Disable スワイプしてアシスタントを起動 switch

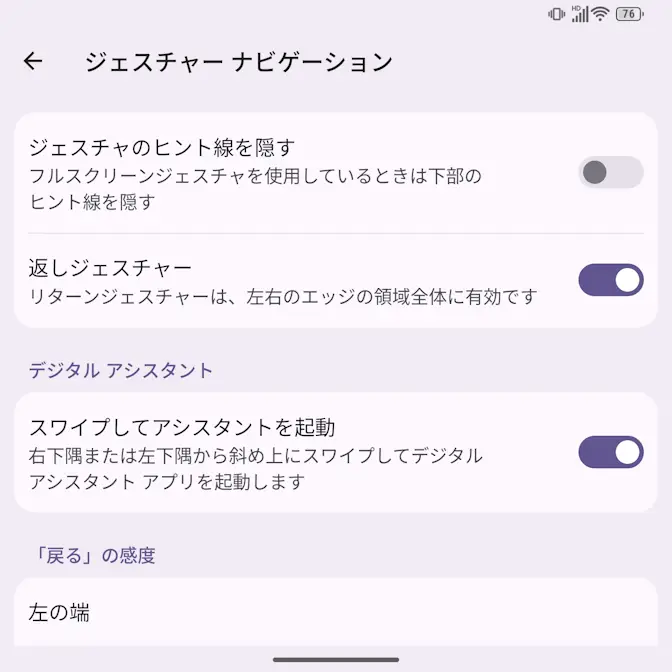610,452
